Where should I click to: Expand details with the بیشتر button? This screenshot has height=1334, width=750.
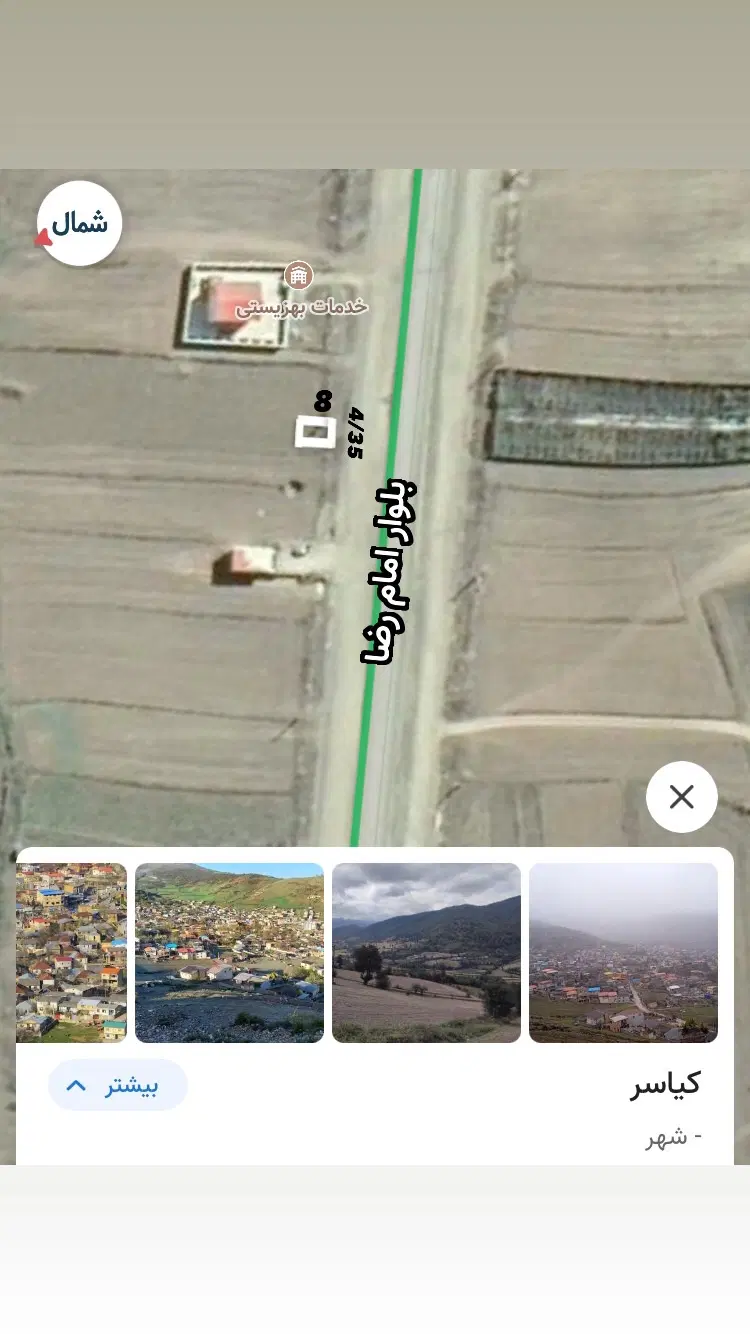coord(118,1085)
